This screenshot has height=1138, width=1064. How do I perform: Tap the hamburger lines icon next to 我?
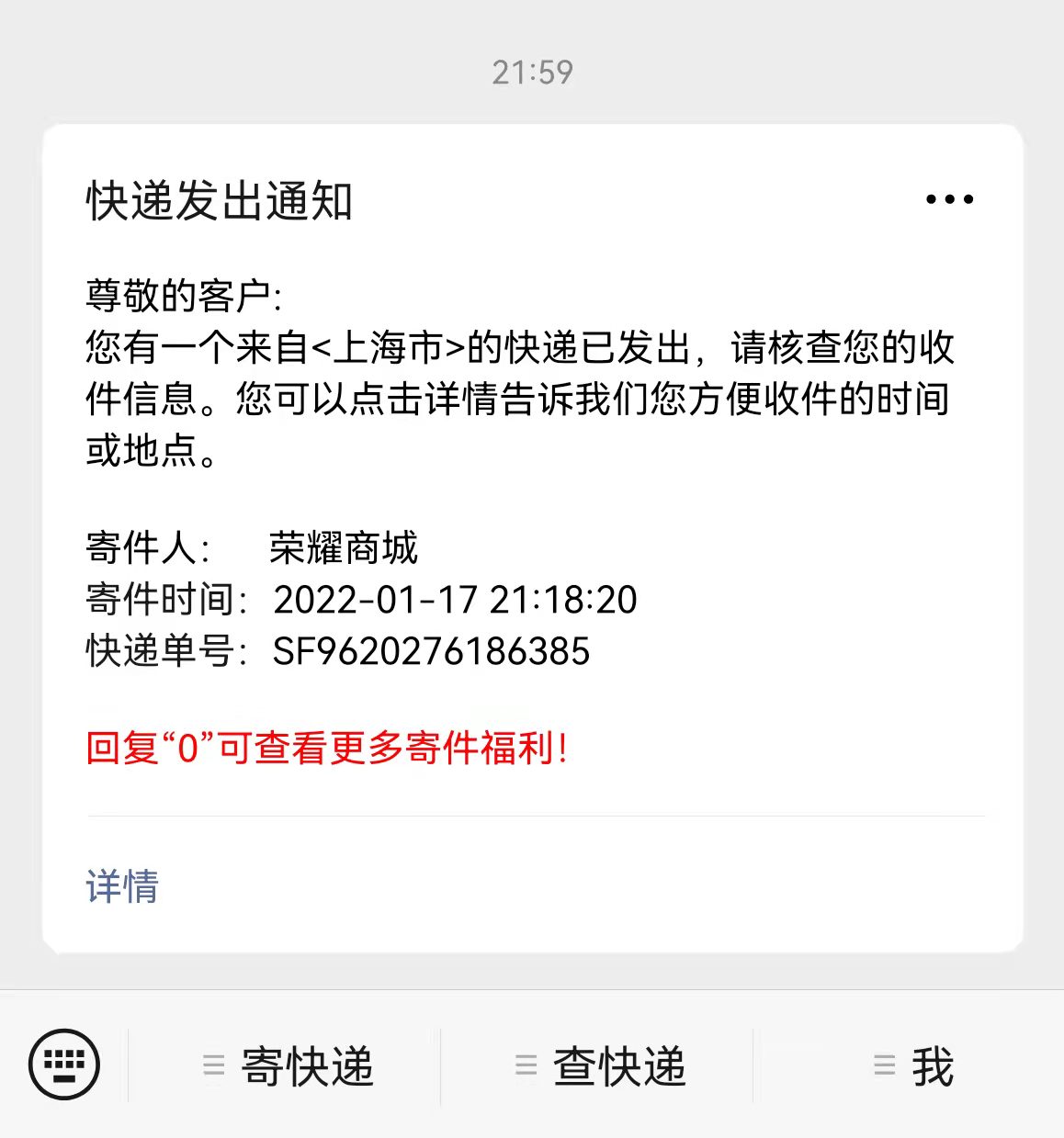click(884, 1065)
